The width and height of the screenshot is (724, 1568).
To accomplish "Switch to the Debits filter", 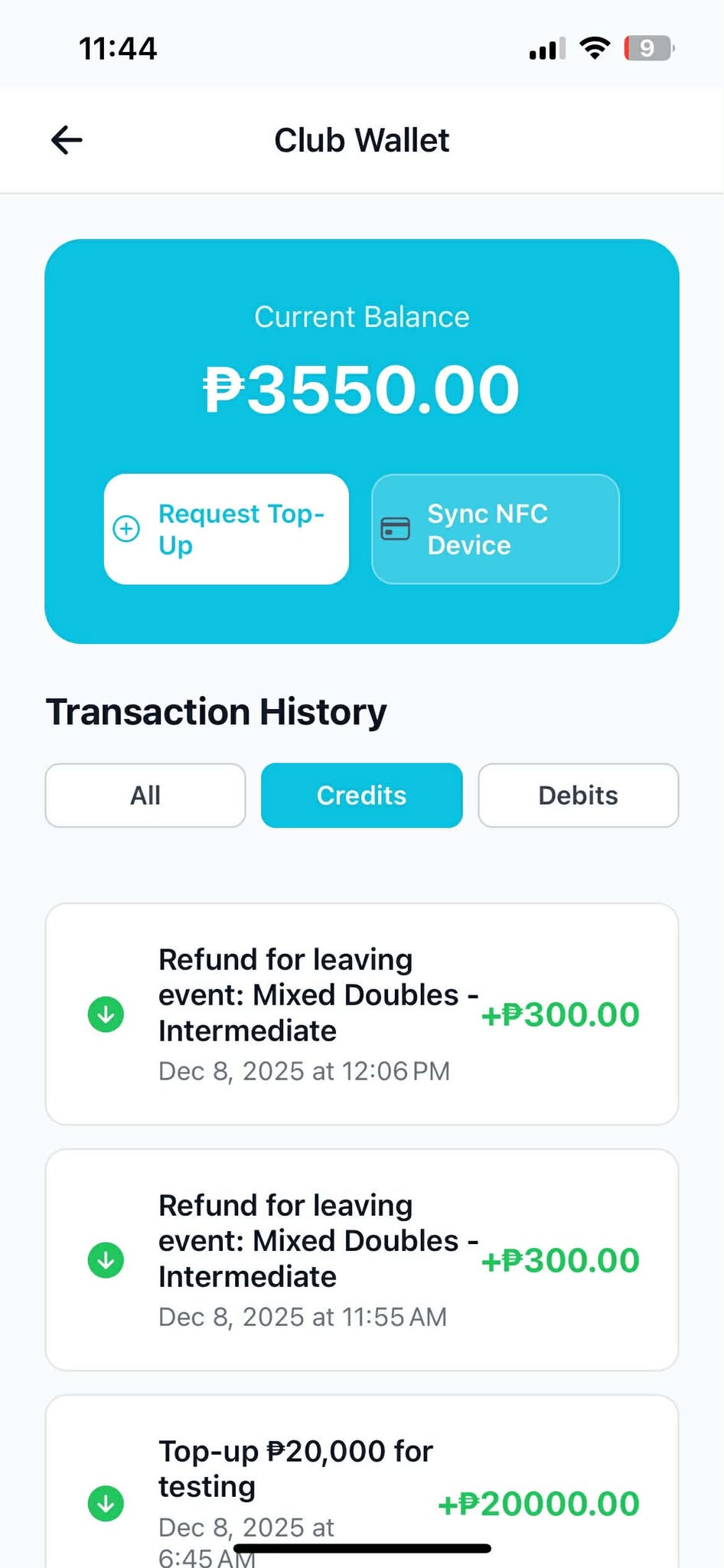I will 578,795.
